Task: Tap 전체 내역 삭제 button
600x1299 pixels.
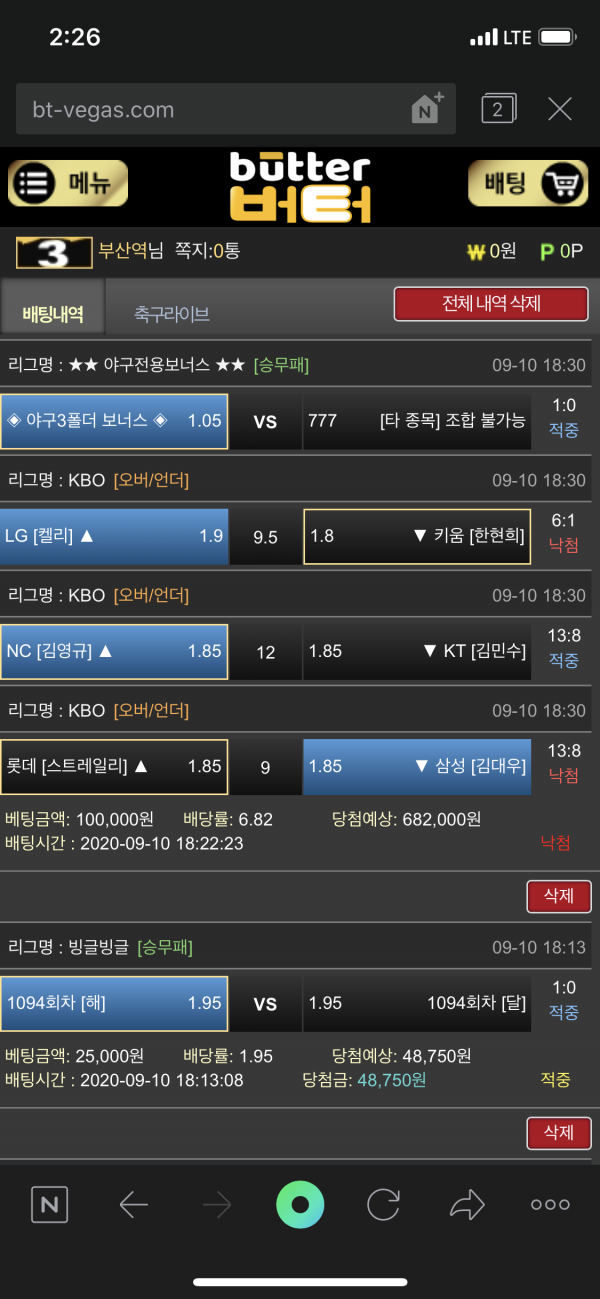Action: click(491, 304)
